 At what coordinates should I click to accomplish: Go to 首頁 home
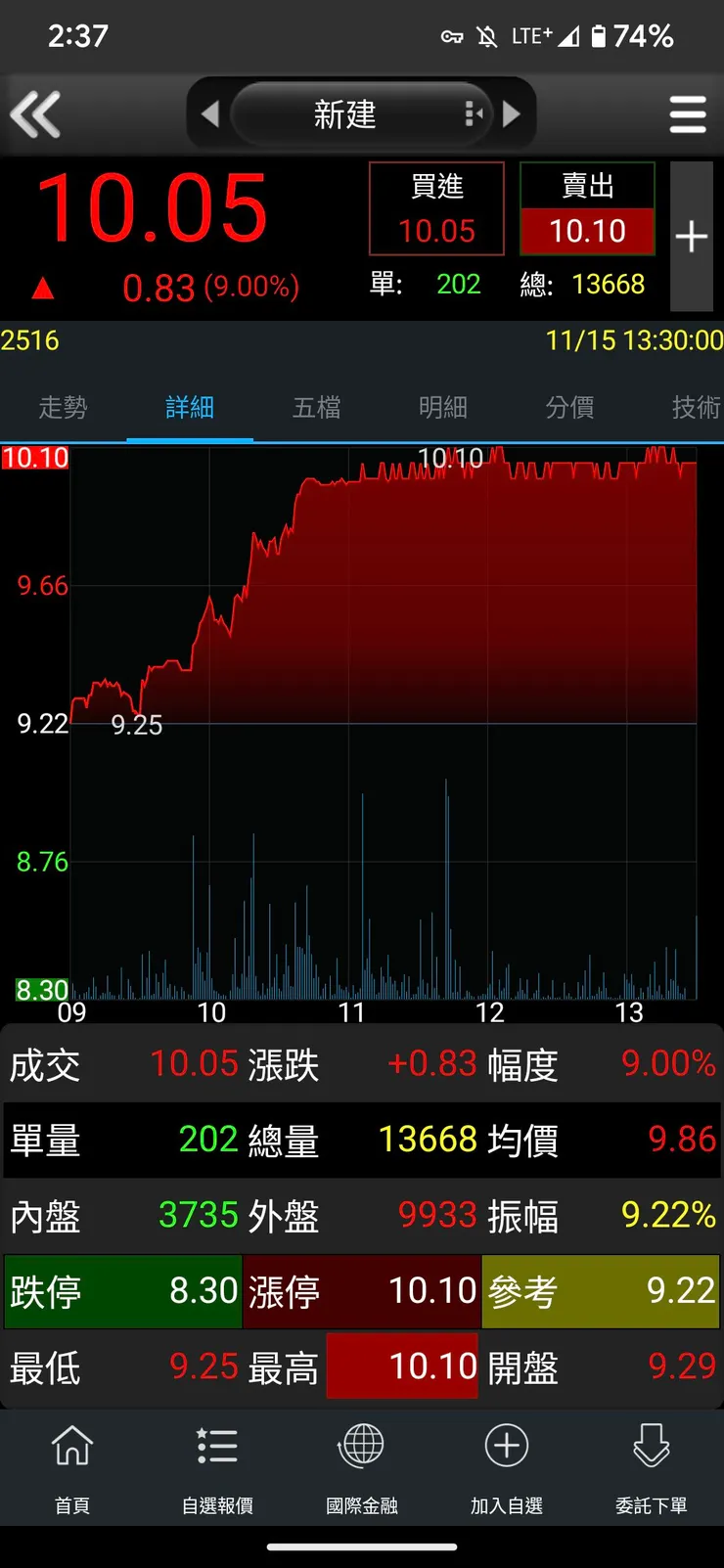[x=72, y=1466]
